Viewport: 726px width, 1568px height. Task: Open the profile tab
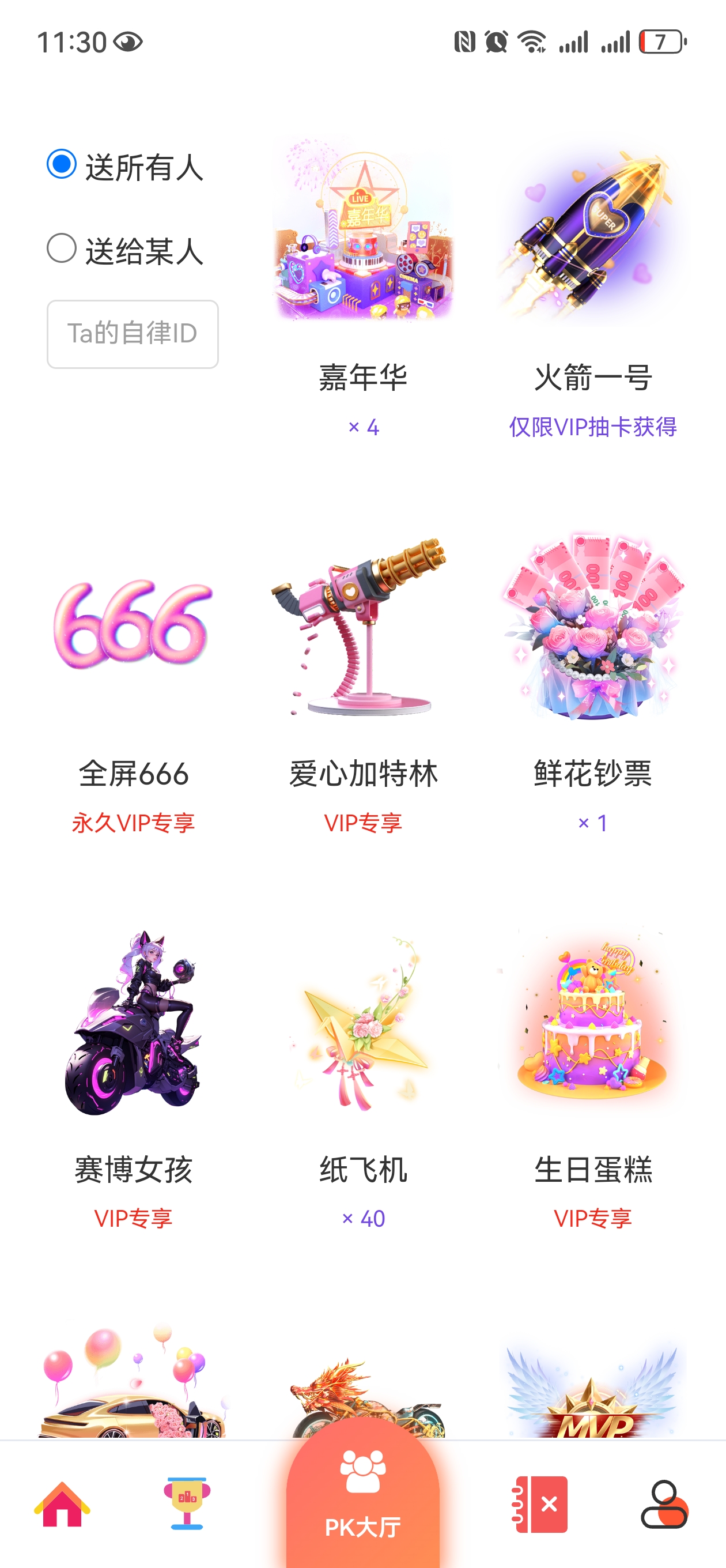coord(664,1503)
